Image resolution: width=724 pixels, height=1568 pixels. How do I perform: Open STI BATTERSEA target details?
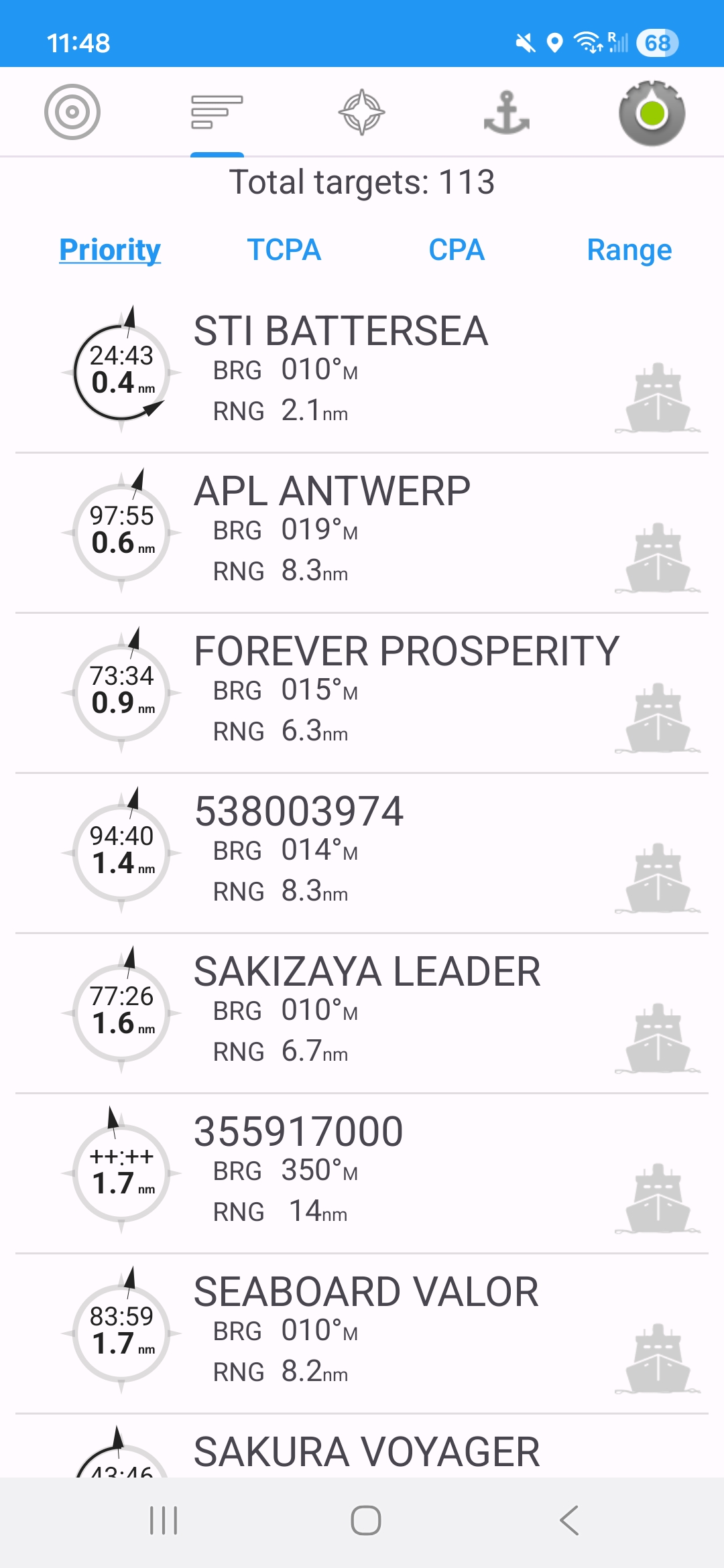362,372
